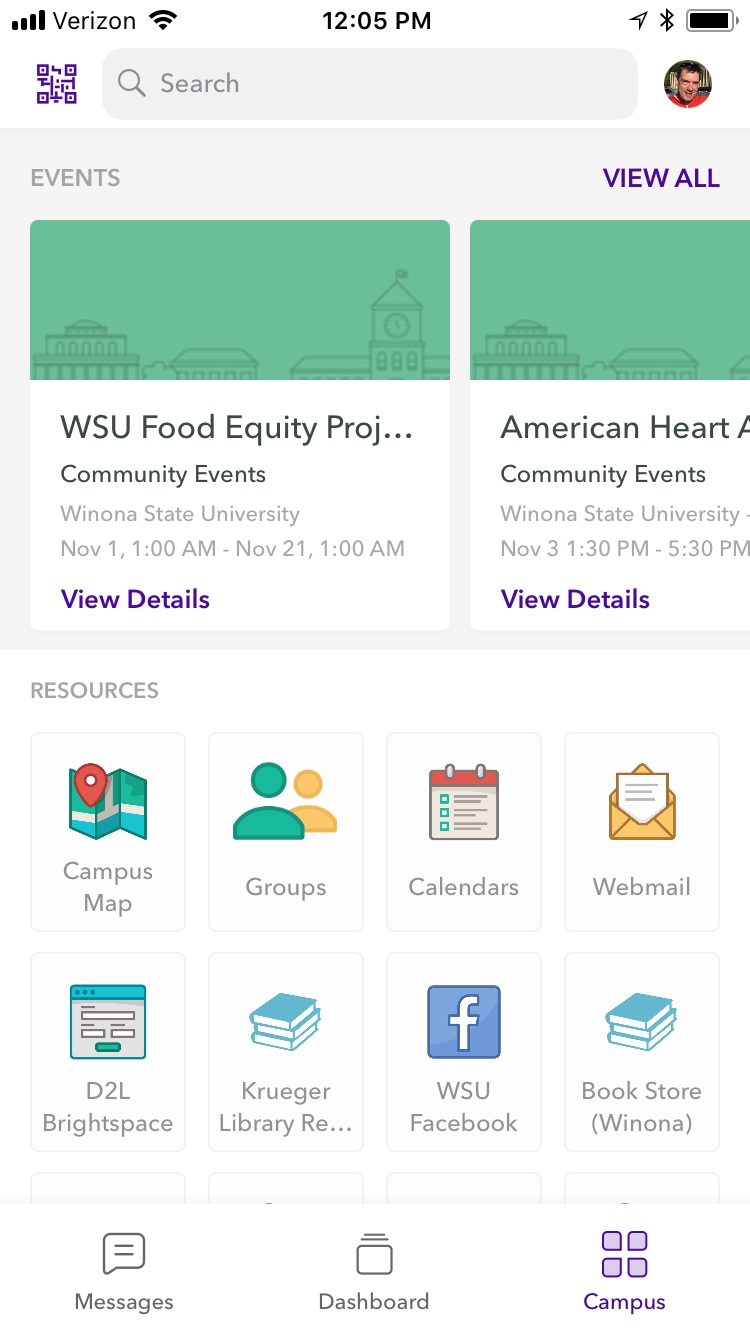Image resolution: width=750 pixels, height=1334 pixels.
Task: Open WSU Facebook
Action: 464,1052
